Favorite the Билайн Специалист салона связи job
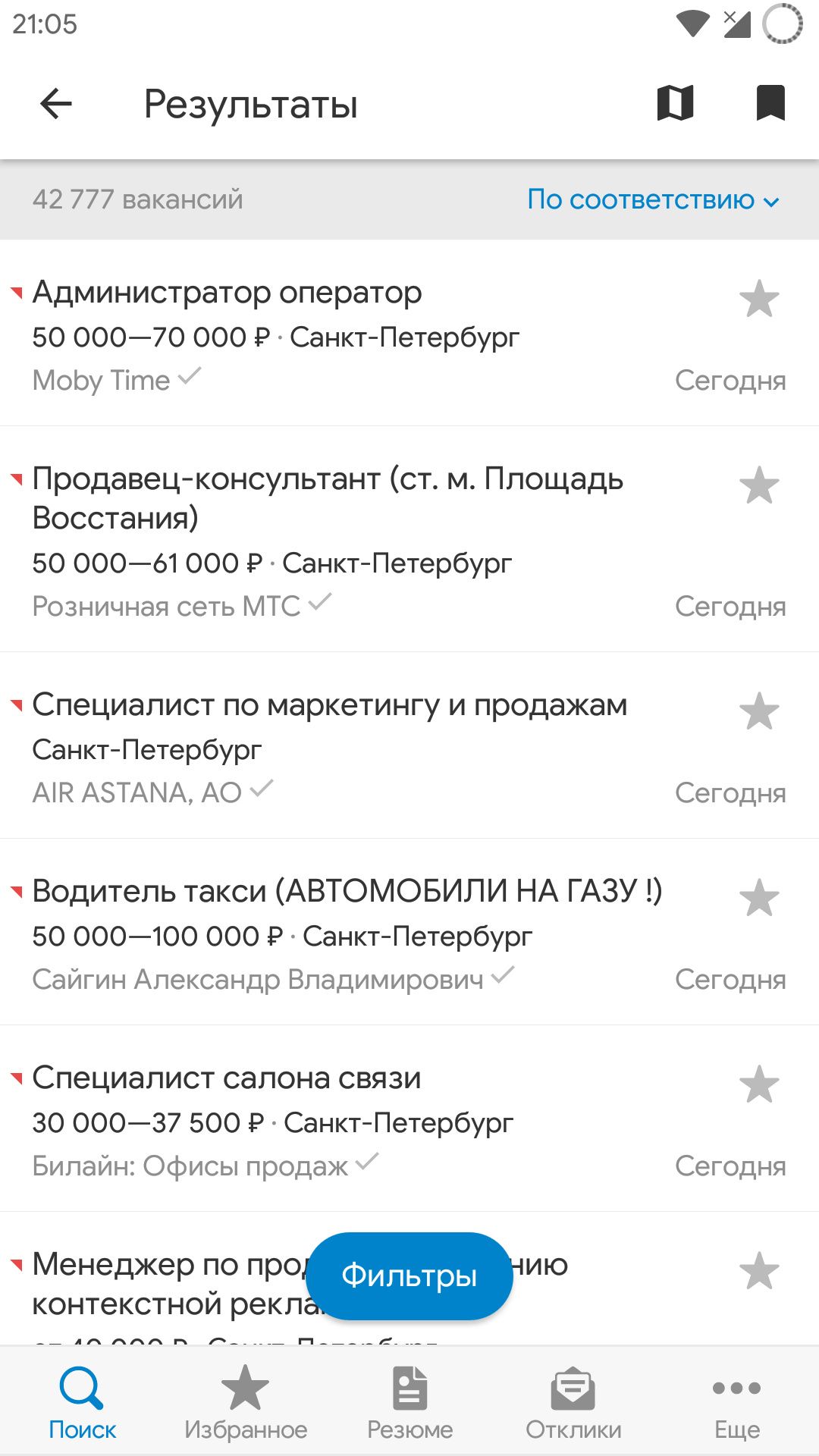 (759, 1084)
